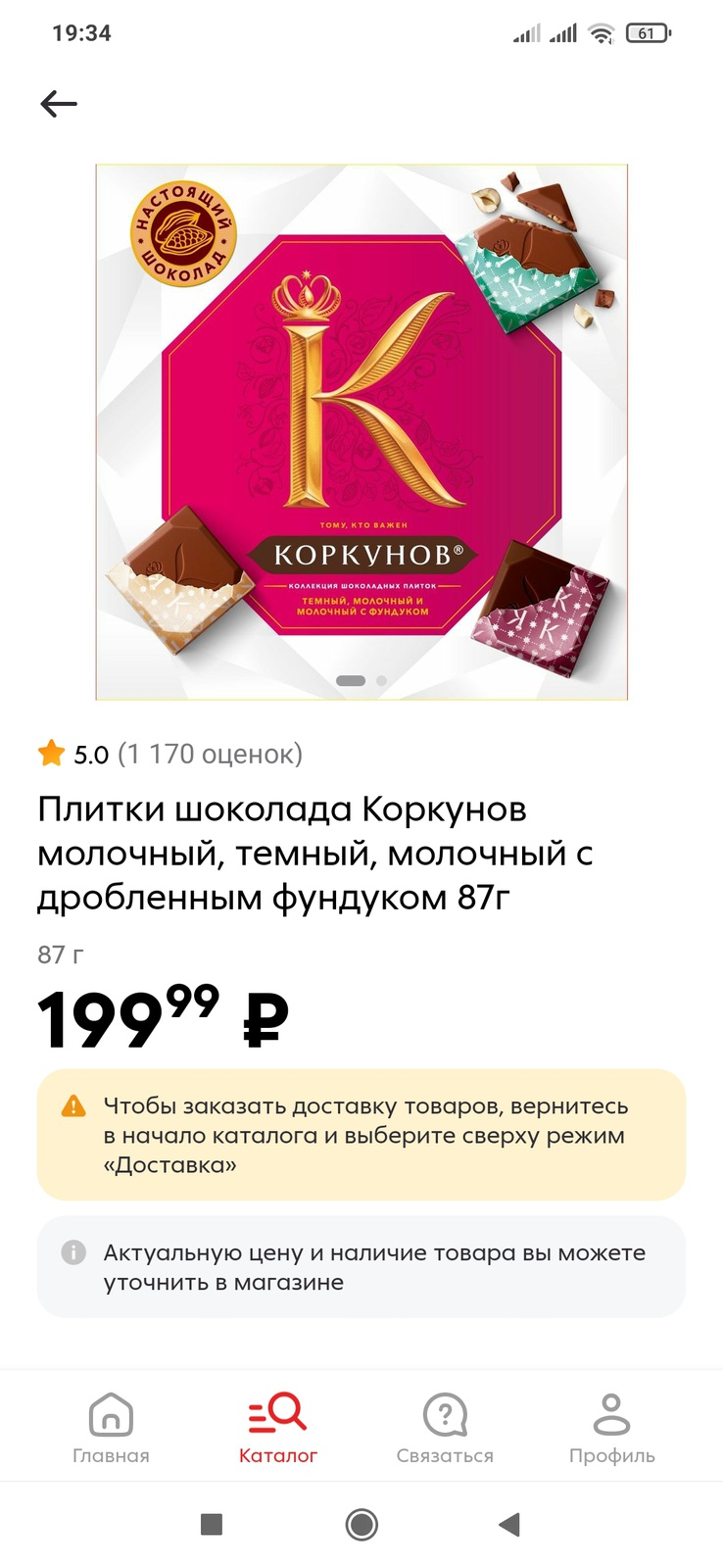Screen dimensions: 723x1568
Task: Go back using the top arrow
Action: coord(59,104)
